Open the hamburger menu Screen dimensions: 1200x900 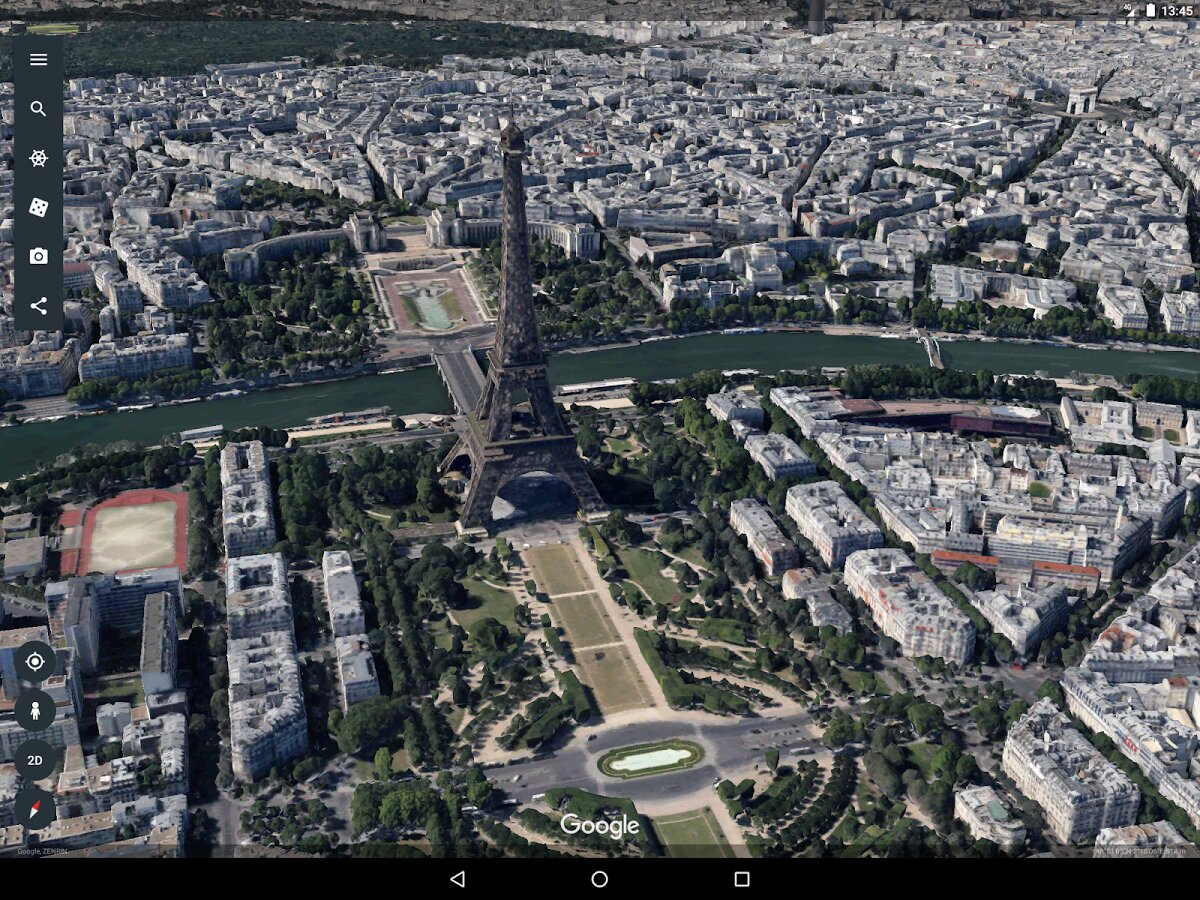pyautogui.click(x=38, y=59)
